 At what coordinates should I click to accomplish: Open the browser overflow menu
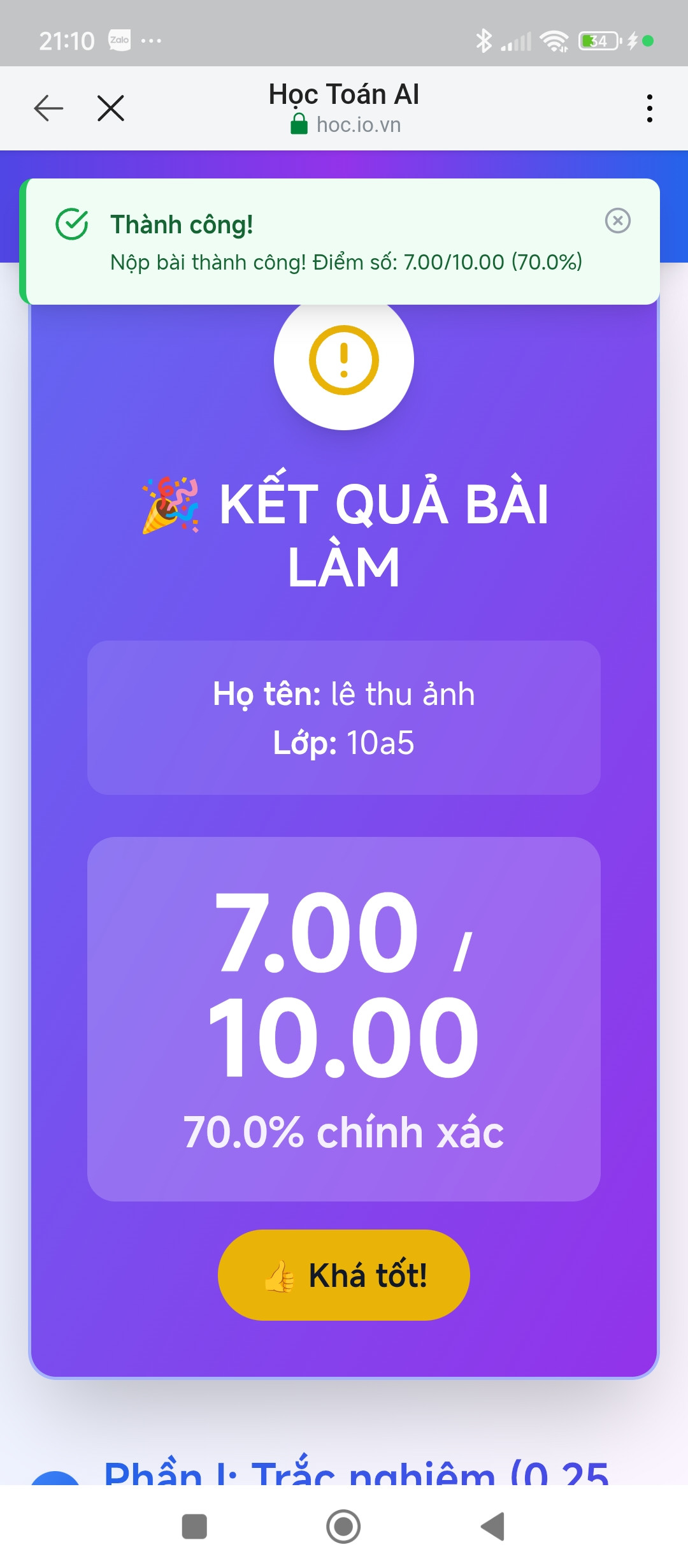(x=649, y=108)
